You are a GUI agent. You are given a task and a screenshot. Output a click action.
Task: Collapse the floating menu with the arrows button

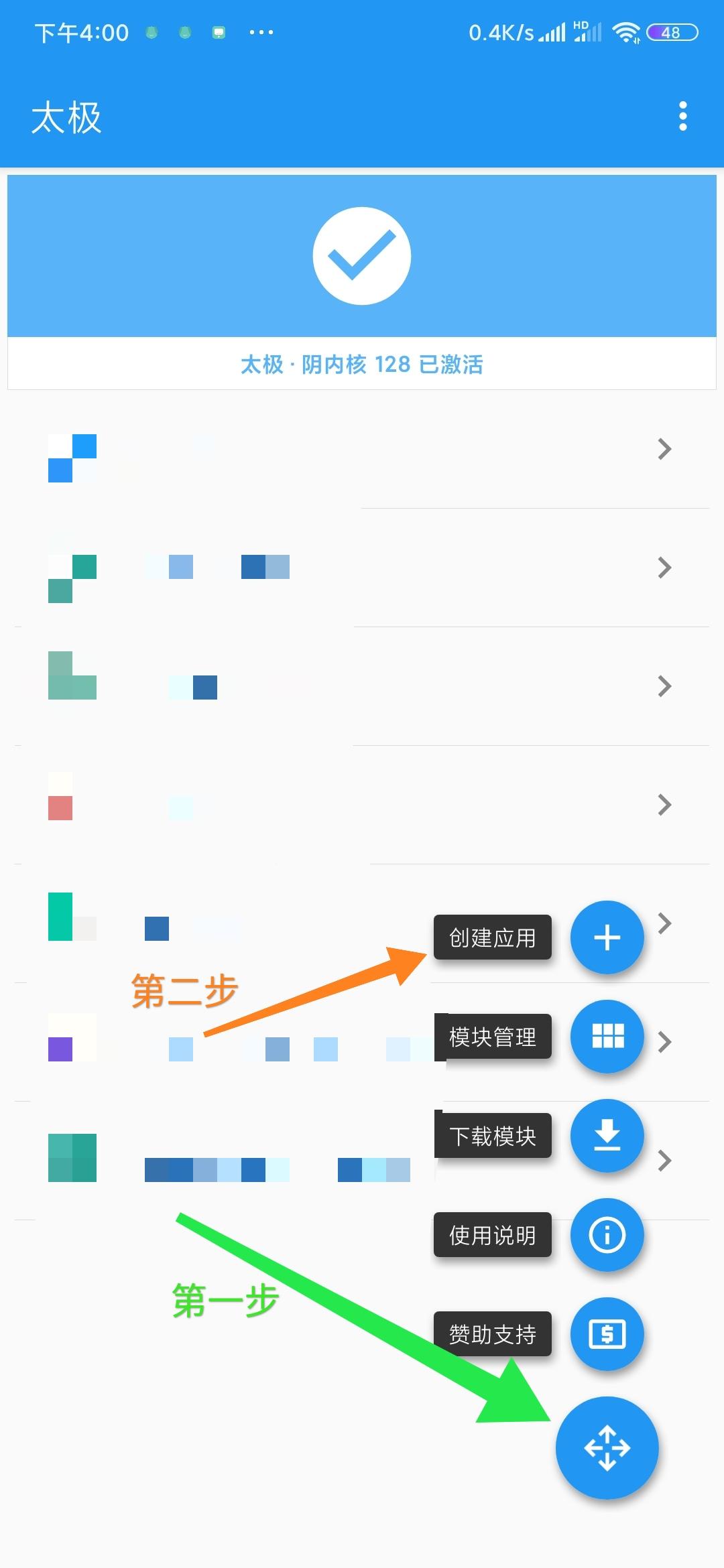click(607, 1448)
